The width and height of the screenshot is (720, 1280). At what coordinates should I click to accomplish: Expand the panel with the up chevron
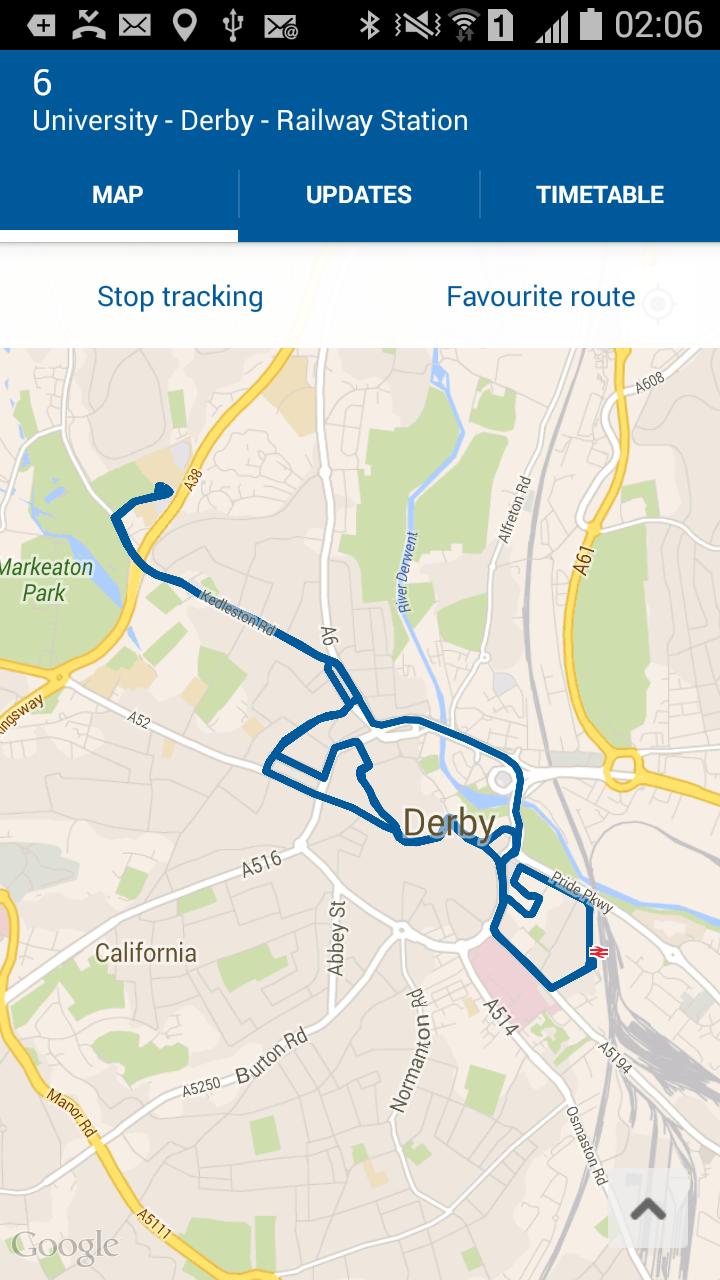(x=648, y=1209)
